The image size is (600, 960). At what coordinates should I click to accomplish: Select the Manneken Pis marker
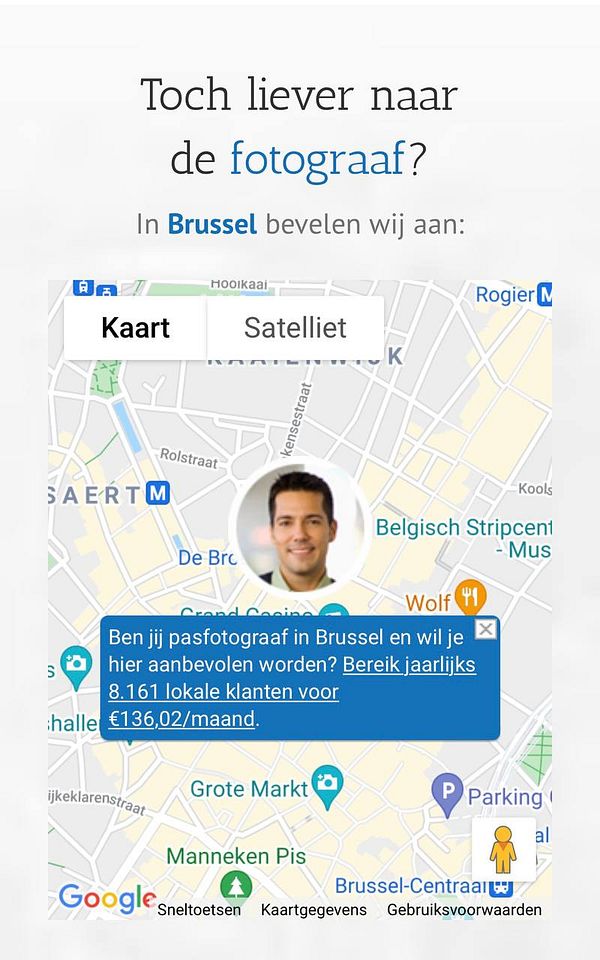tap(237, 884)
